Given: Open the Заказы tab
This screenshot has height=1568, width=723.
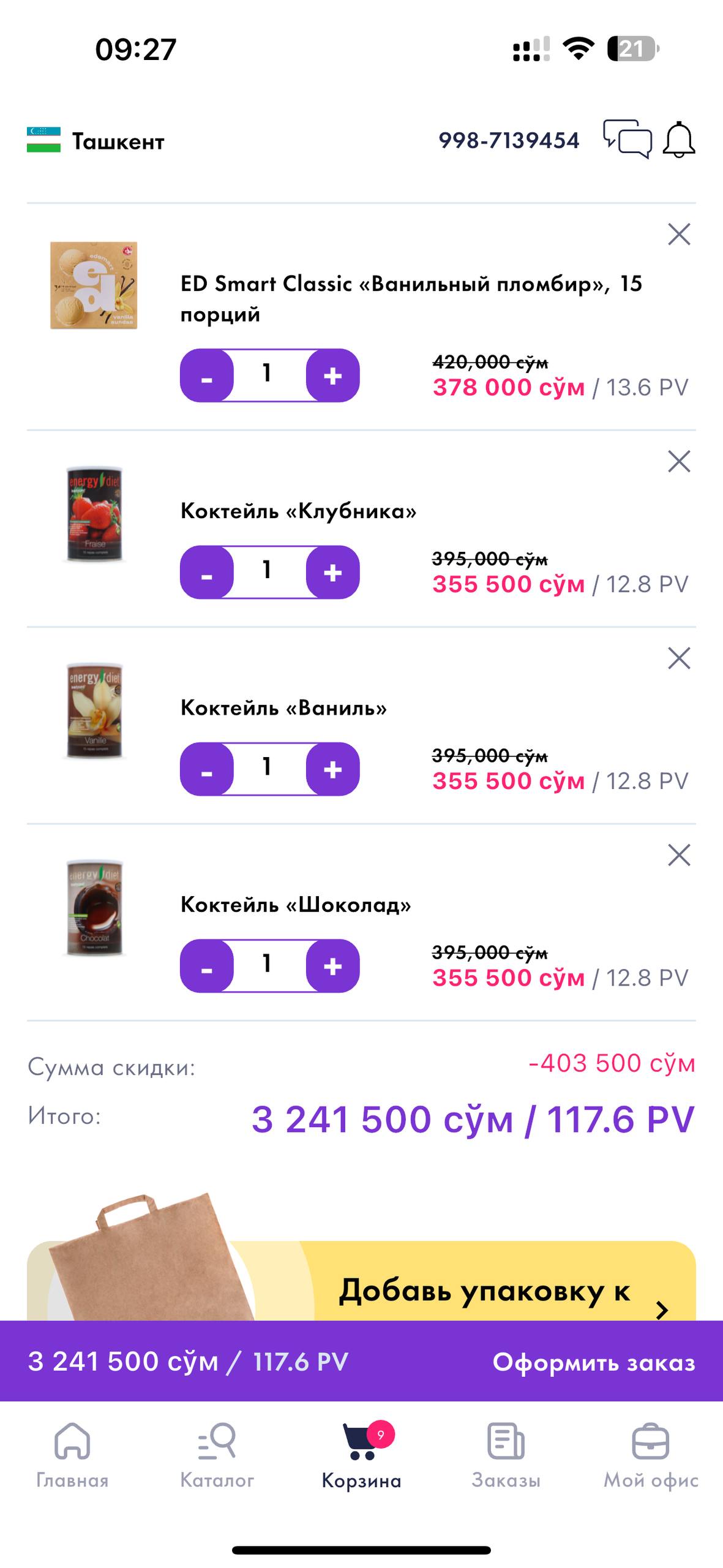Looking at the screenshot, I should tap(506, 1455).
